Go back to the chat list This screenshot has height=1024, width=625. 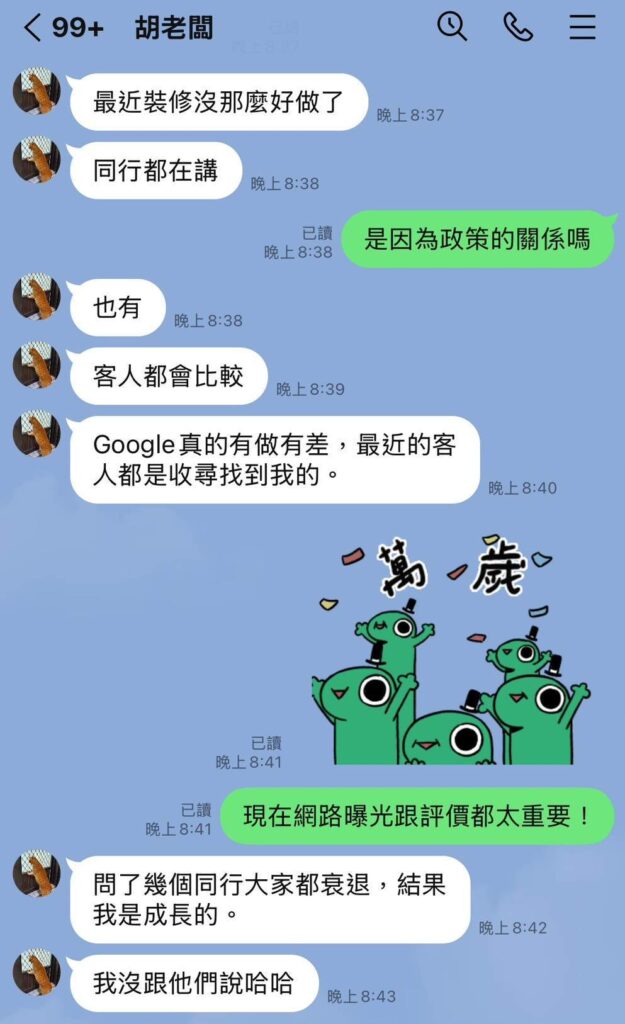tap(33, 28)
